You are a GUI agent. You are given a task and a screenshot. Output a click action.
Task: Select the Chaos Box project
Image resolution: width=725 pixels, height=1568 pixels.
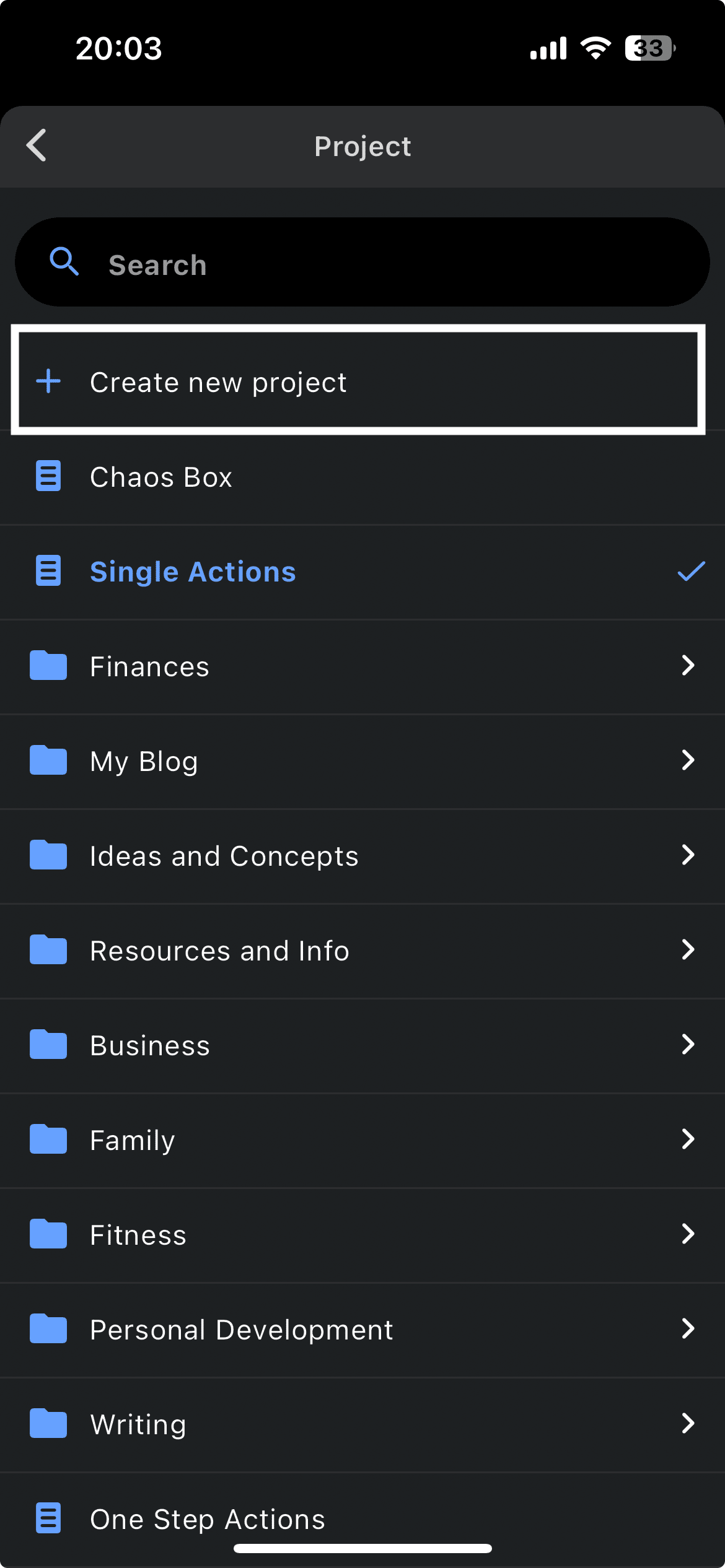click(362, 477)
